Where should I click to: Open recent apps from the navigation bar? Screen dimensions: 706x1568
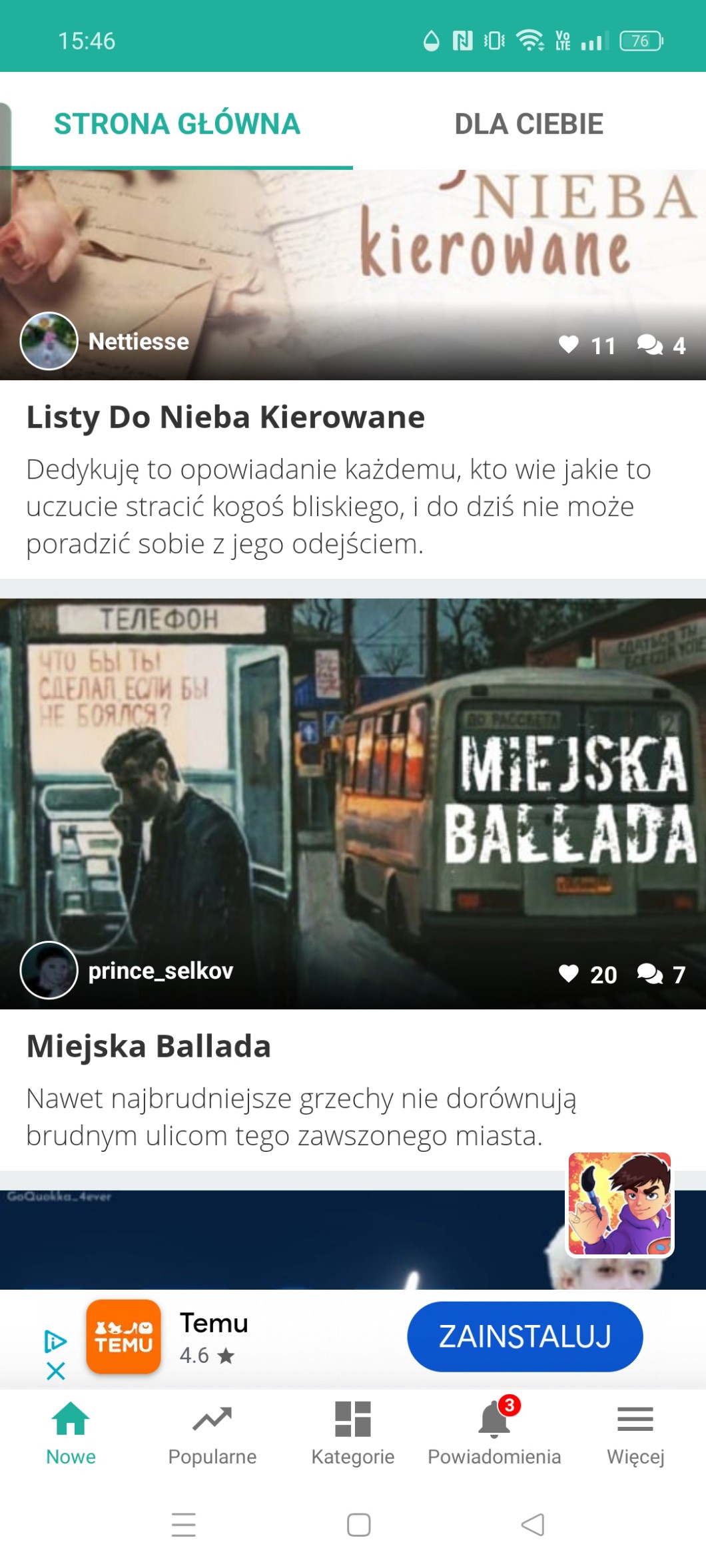point(184,1524)
